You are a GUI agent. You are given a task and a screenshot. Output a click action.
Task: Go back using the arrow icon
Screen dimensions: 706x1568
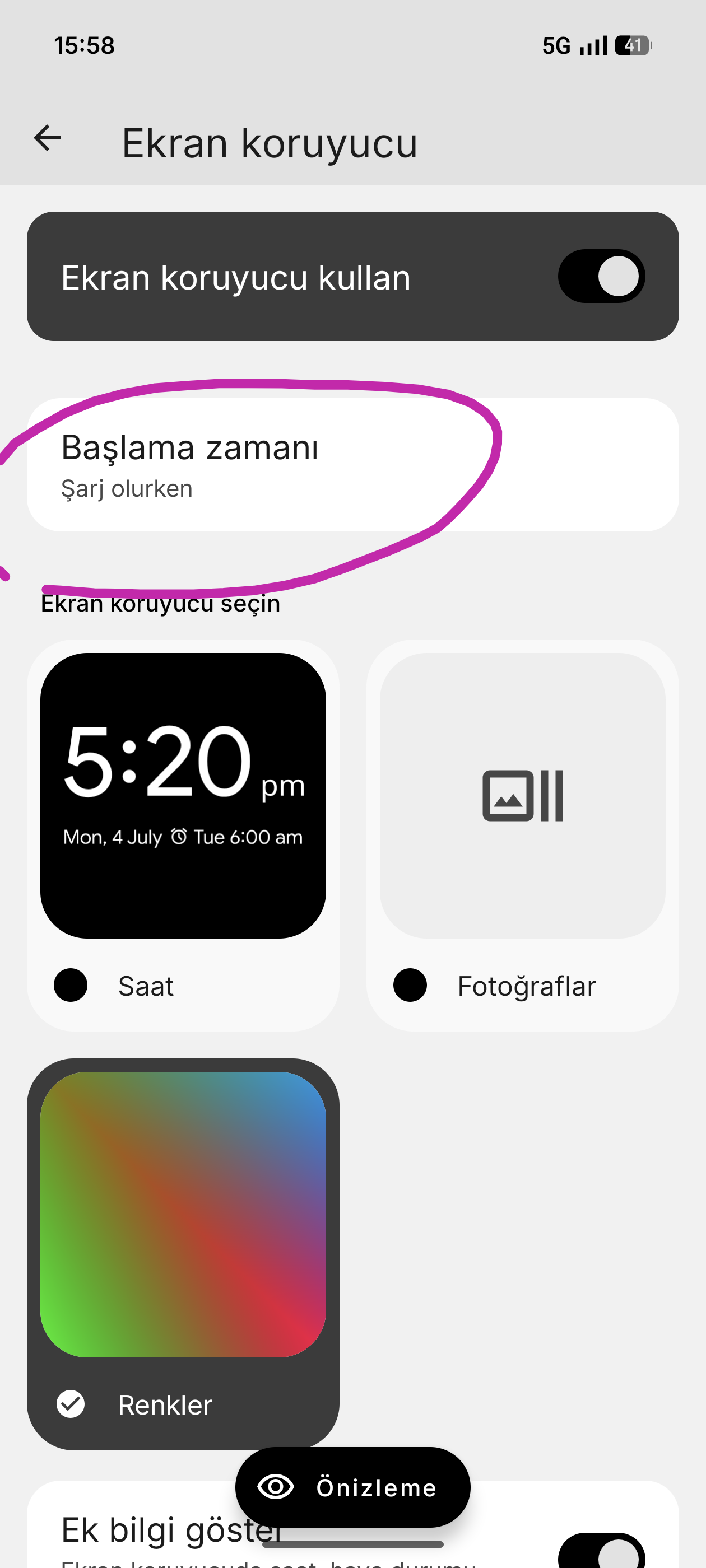(x=47, y=138)
